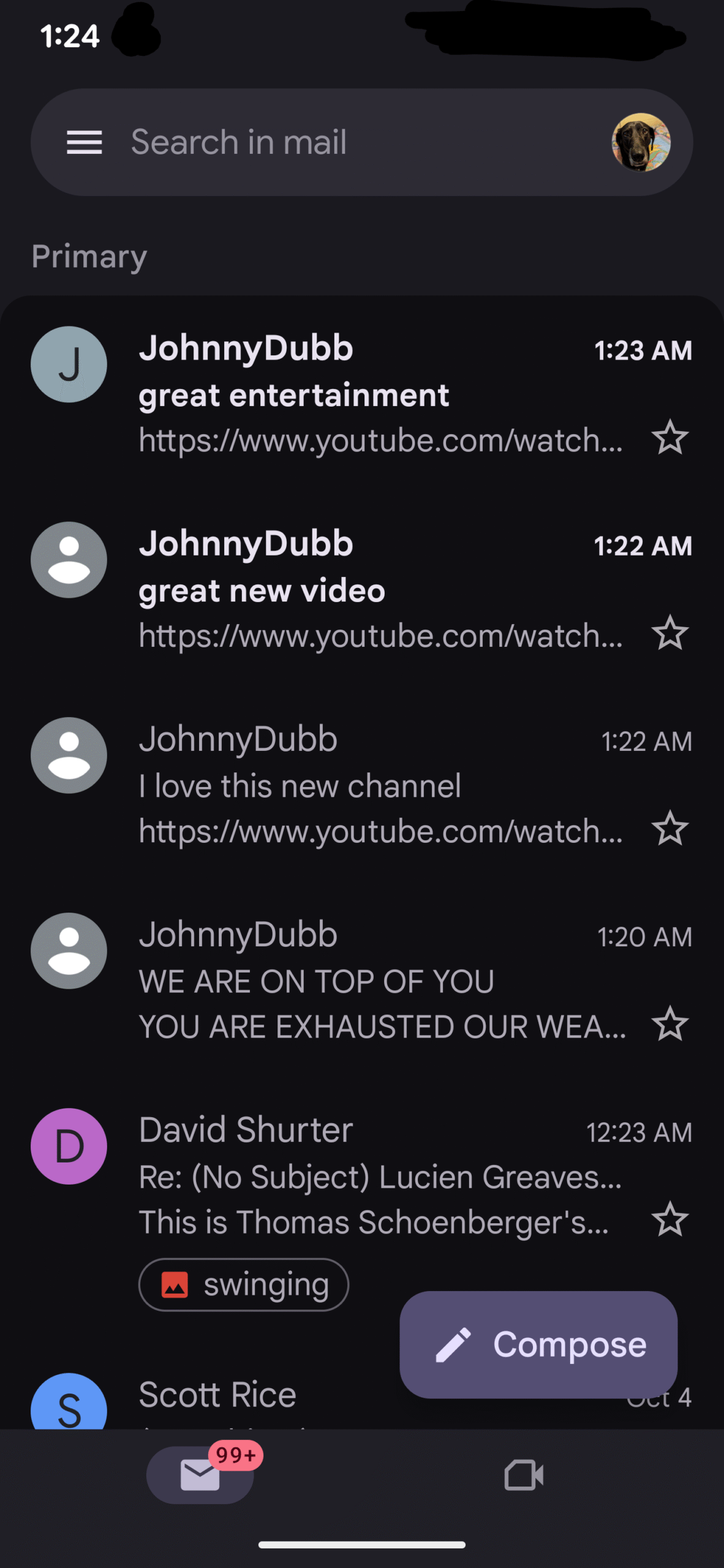
Task: Switch to the Meet video tab
Action: point(523,1474)
